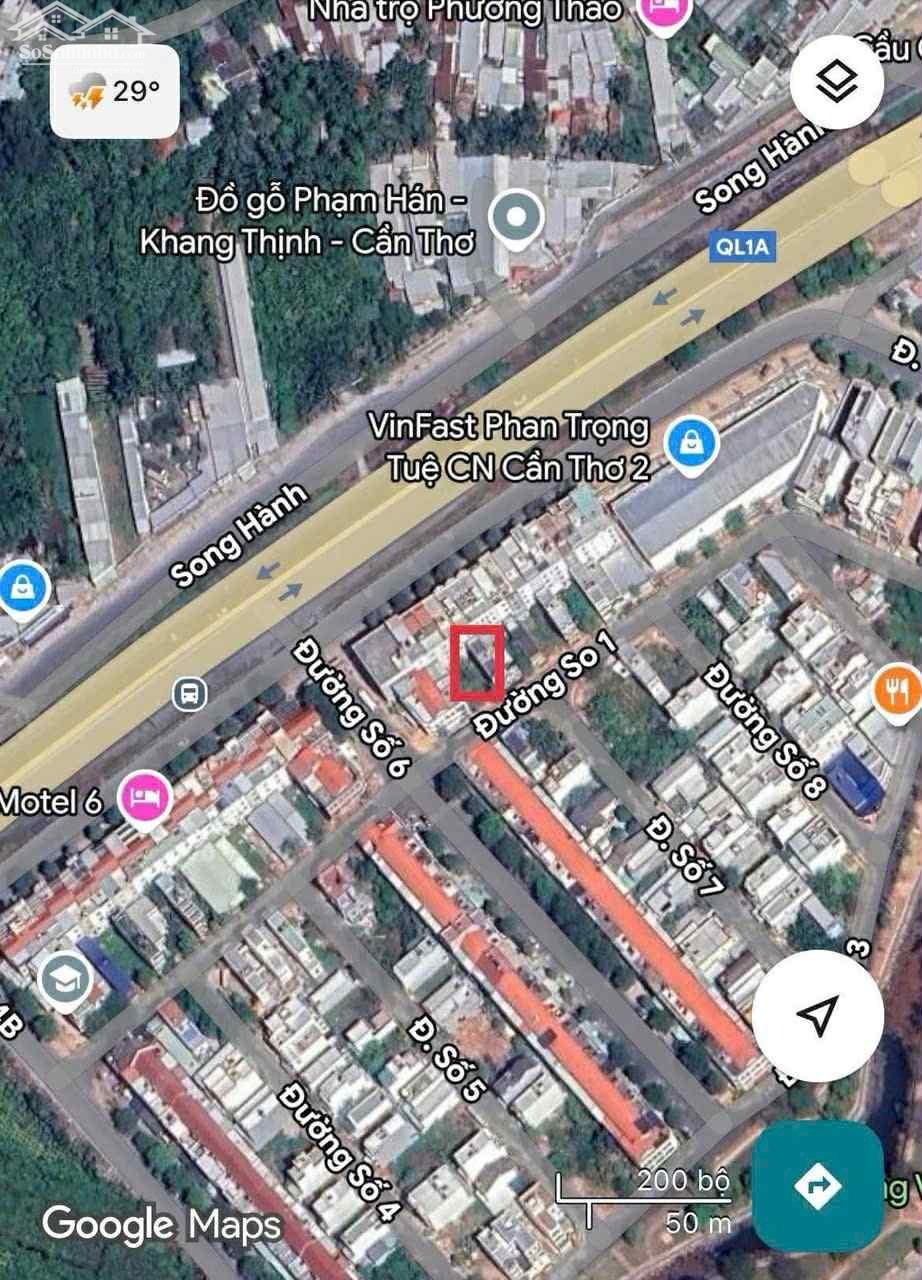Start directions with the turn arrow button
The width and height of the screenshot is (922, 1280).
[x=817, y=1185]
